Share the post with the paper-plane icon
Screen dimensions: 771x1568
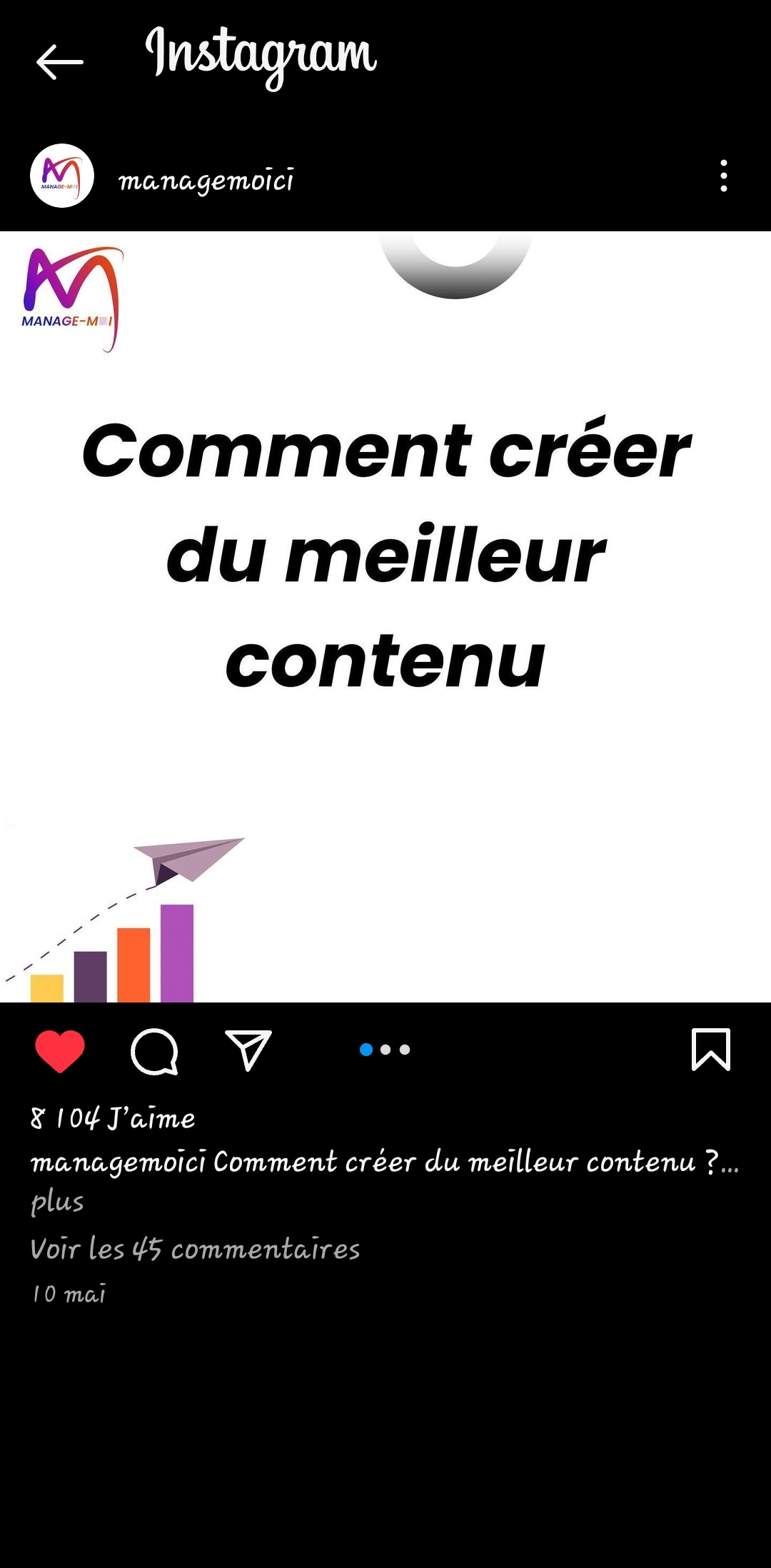248,1050
